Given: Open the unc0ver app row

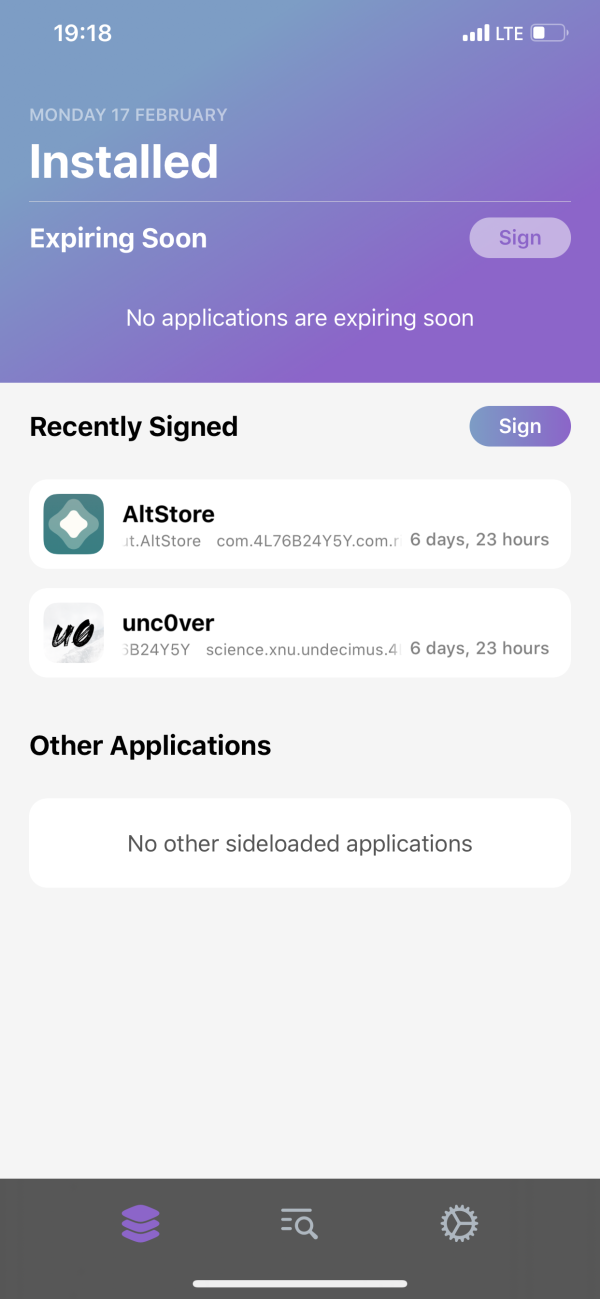Looking at the screenshot, I should (300, 633).
